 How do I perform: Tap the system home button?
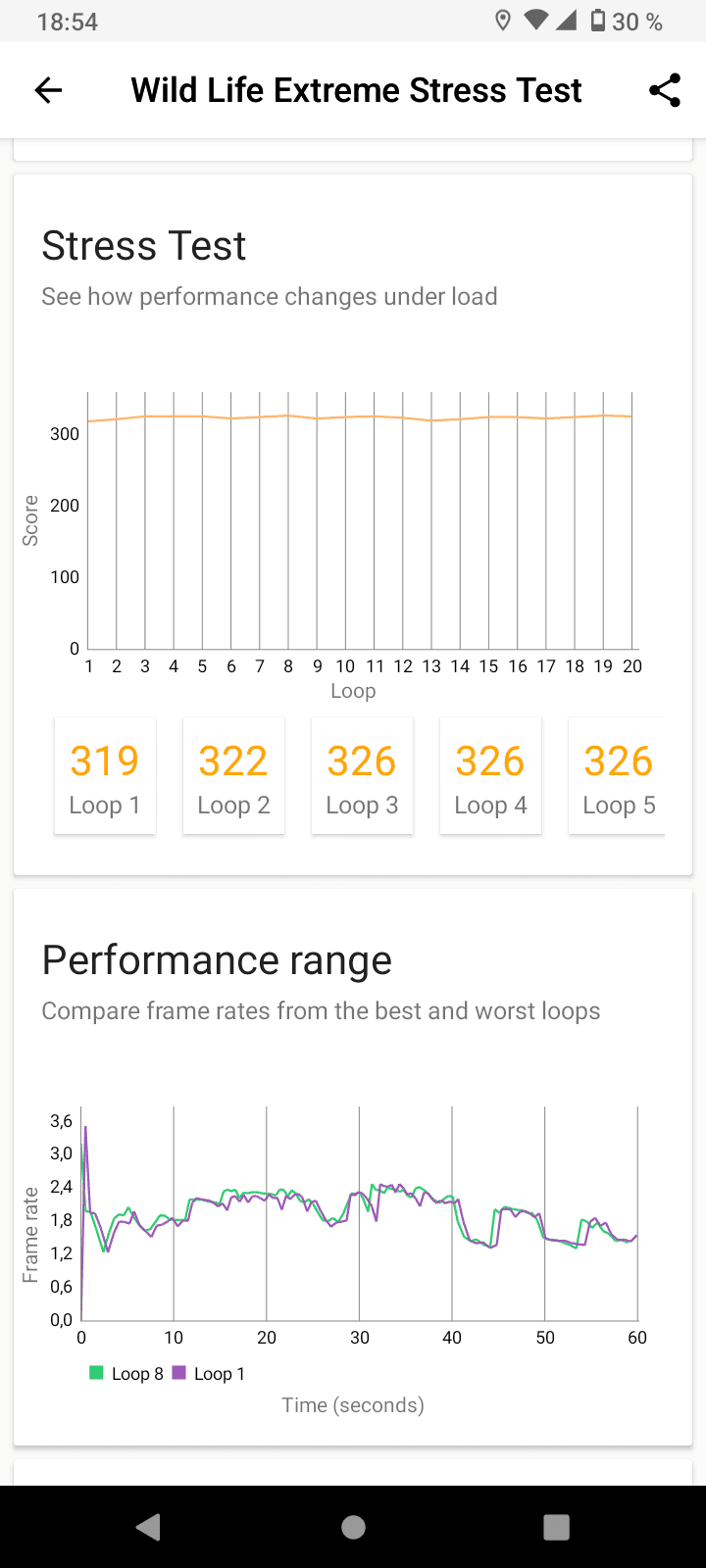click(x=353, y=1527)
